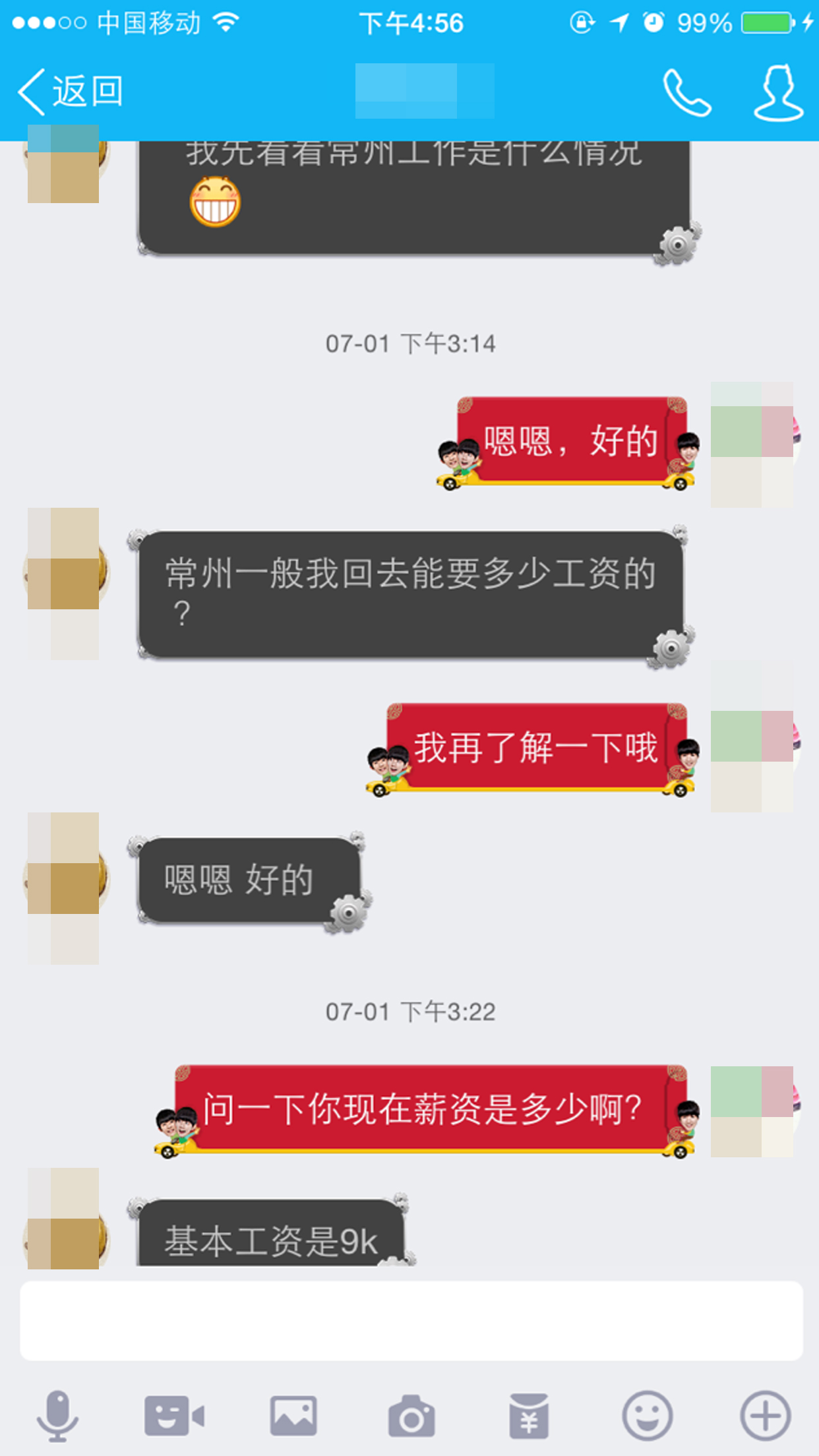Send a red packet
This screenshot has height=1456, width=819.
click(529, 1416)
